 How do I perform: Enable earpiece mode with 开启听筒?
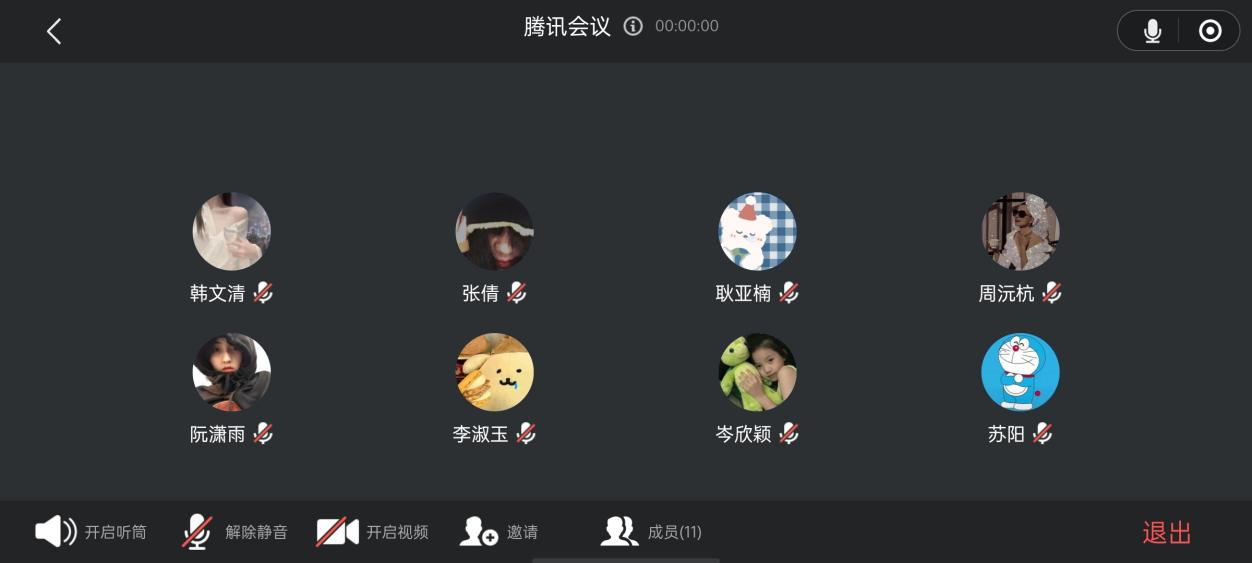(91, 532)
